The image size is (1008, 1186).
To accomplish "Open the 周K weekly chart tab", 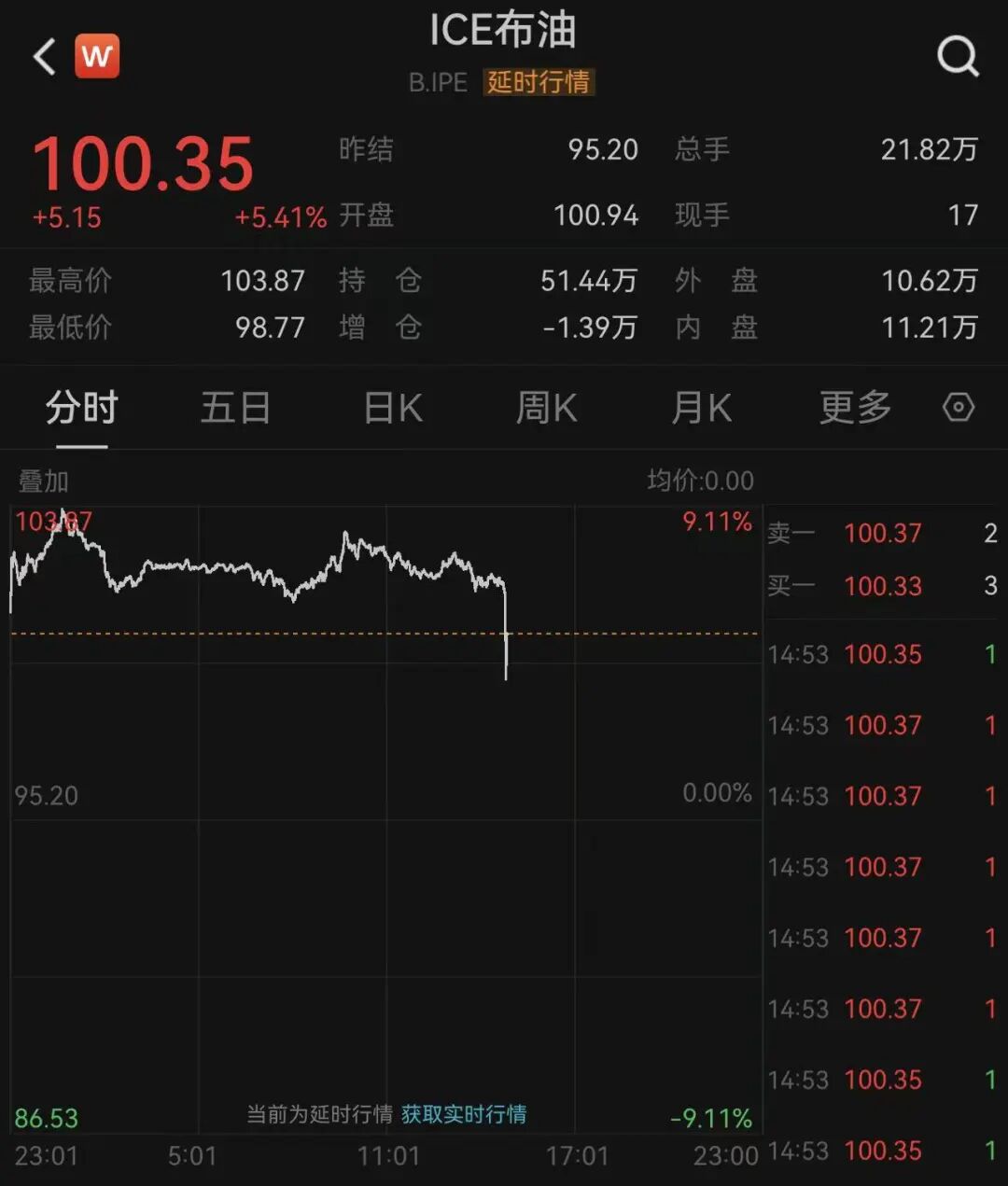I will tap(546, 408).
